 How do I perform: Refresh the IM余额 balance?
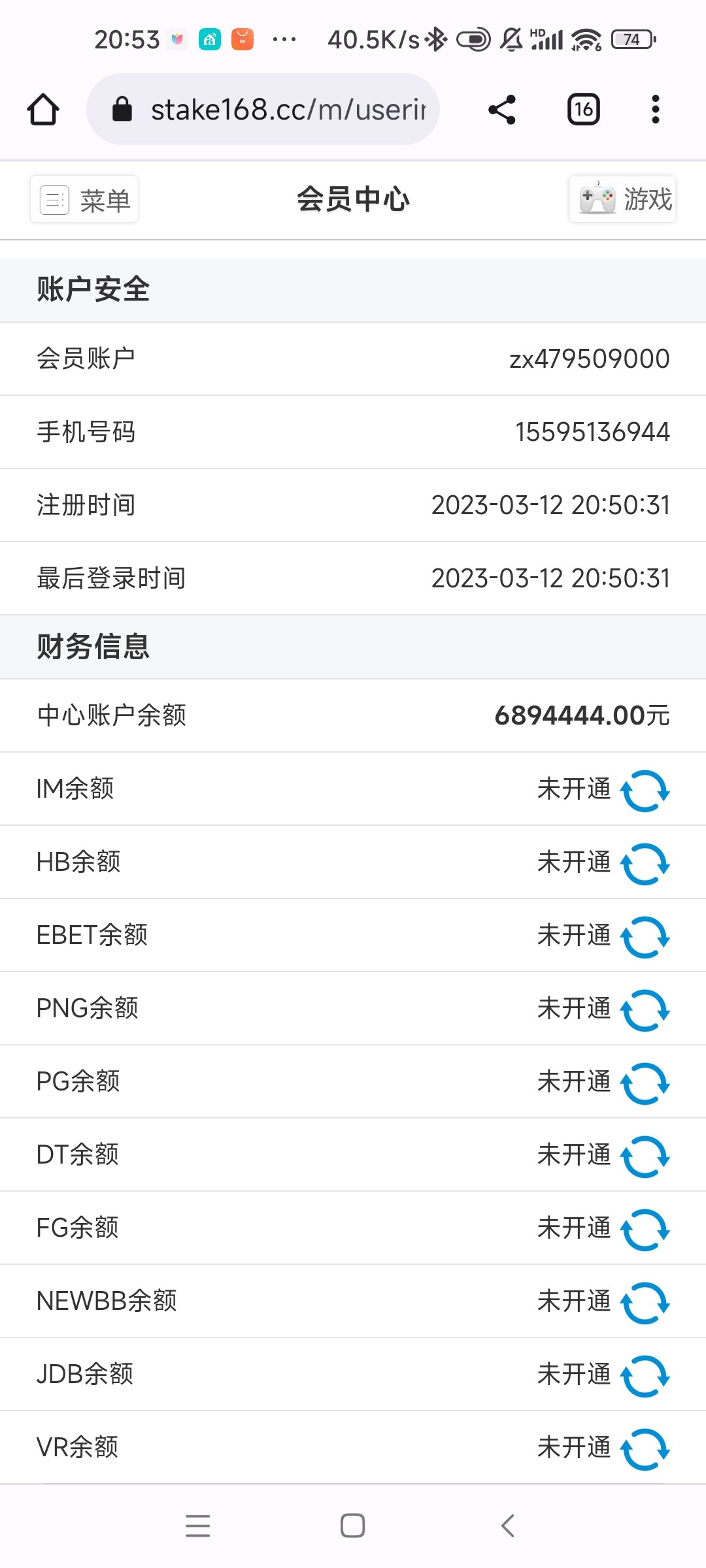point(645,791)
